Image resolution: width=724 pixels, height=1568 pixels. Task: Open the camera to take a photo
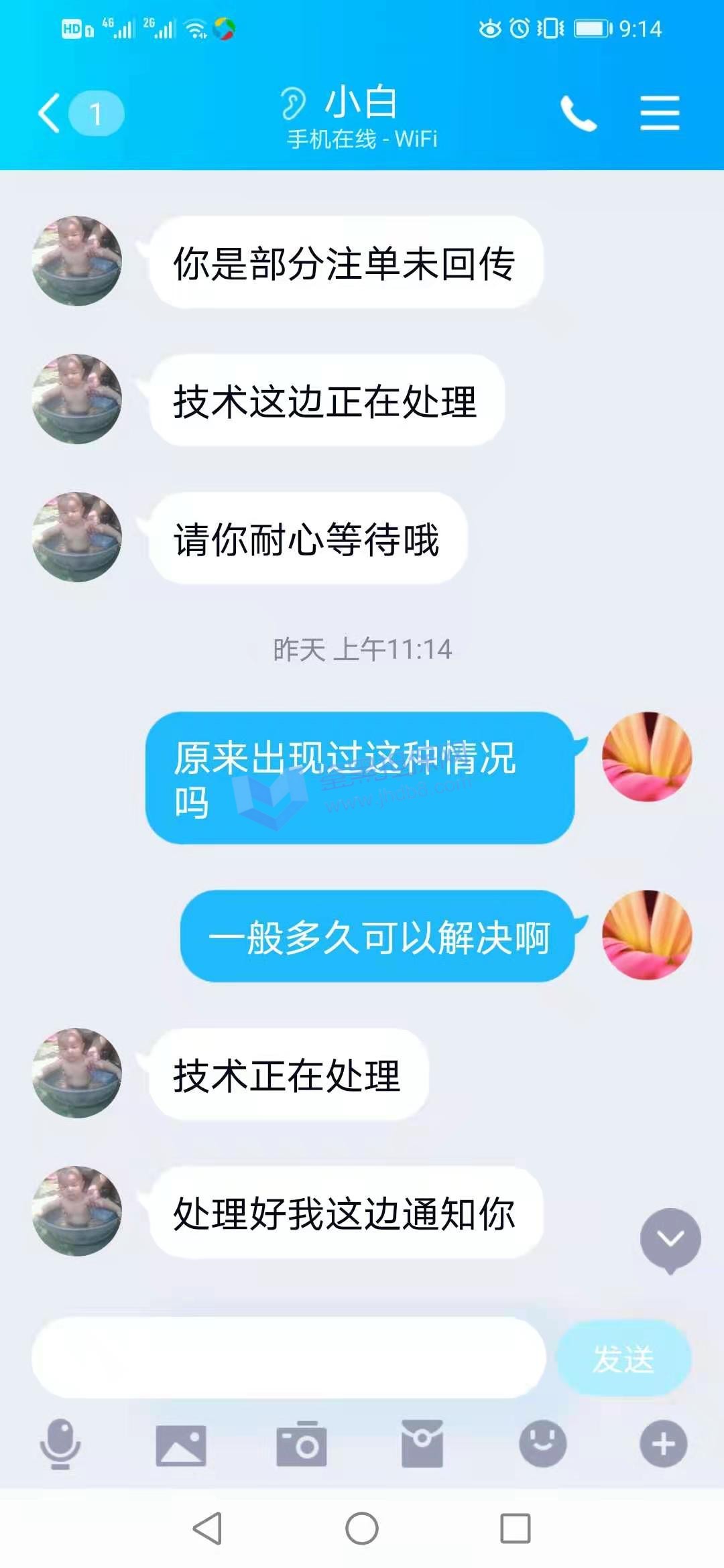(x=302, y=1444)
